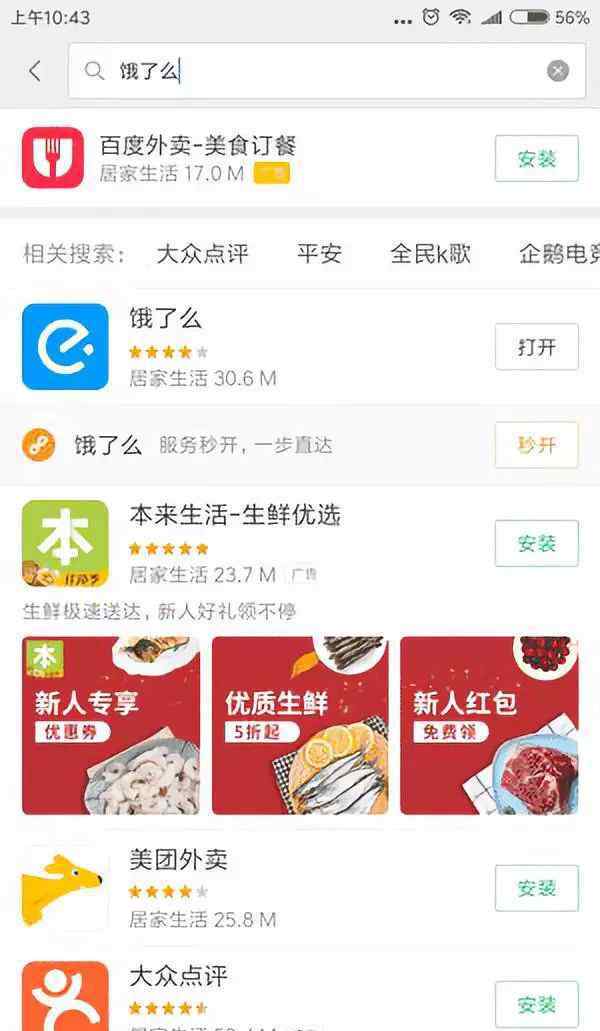Open the 百度外卖 app listing
The height and width of the screenshot is (1031, 600).
[300, 158]
